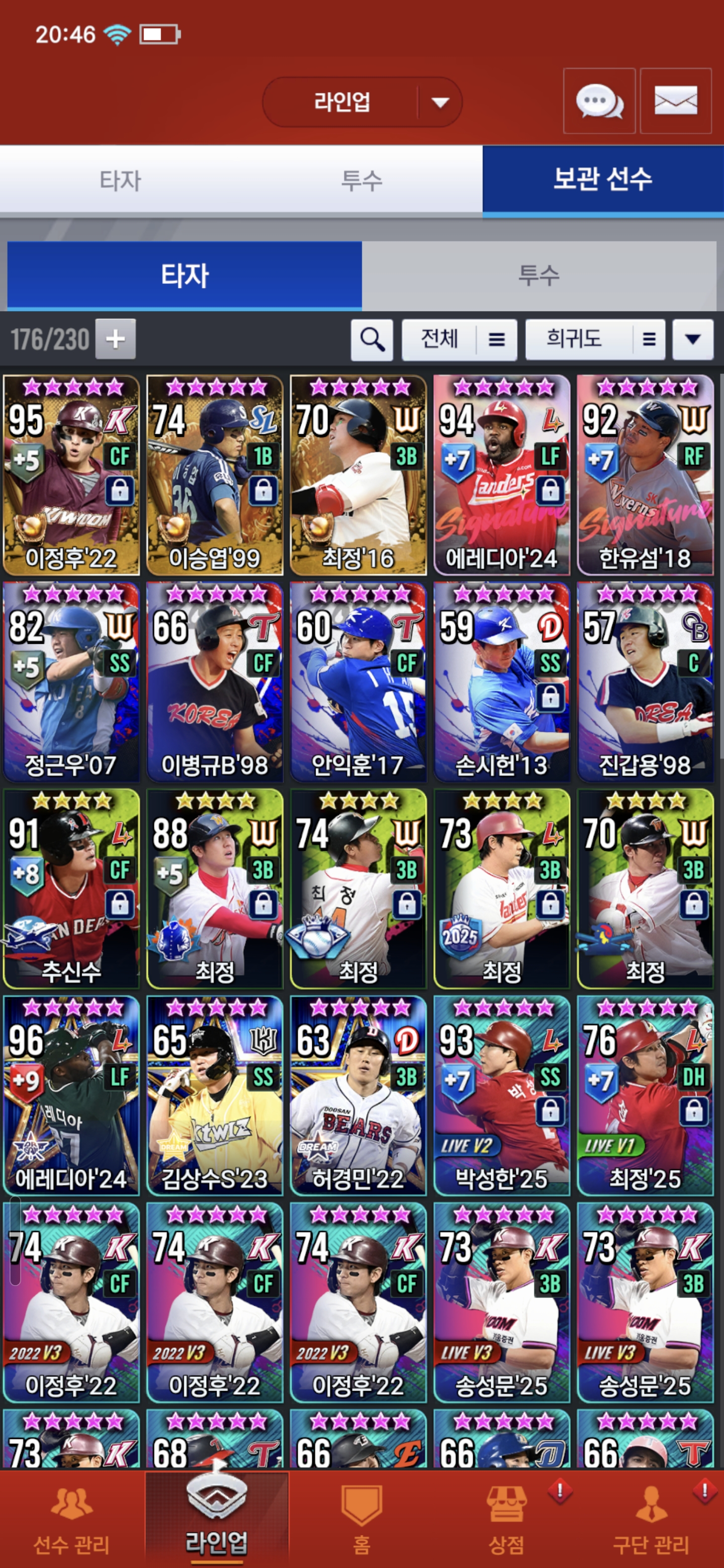Open the player search magnifier
This screenshot has width=724, height=1568.
[x=372, y=340]
